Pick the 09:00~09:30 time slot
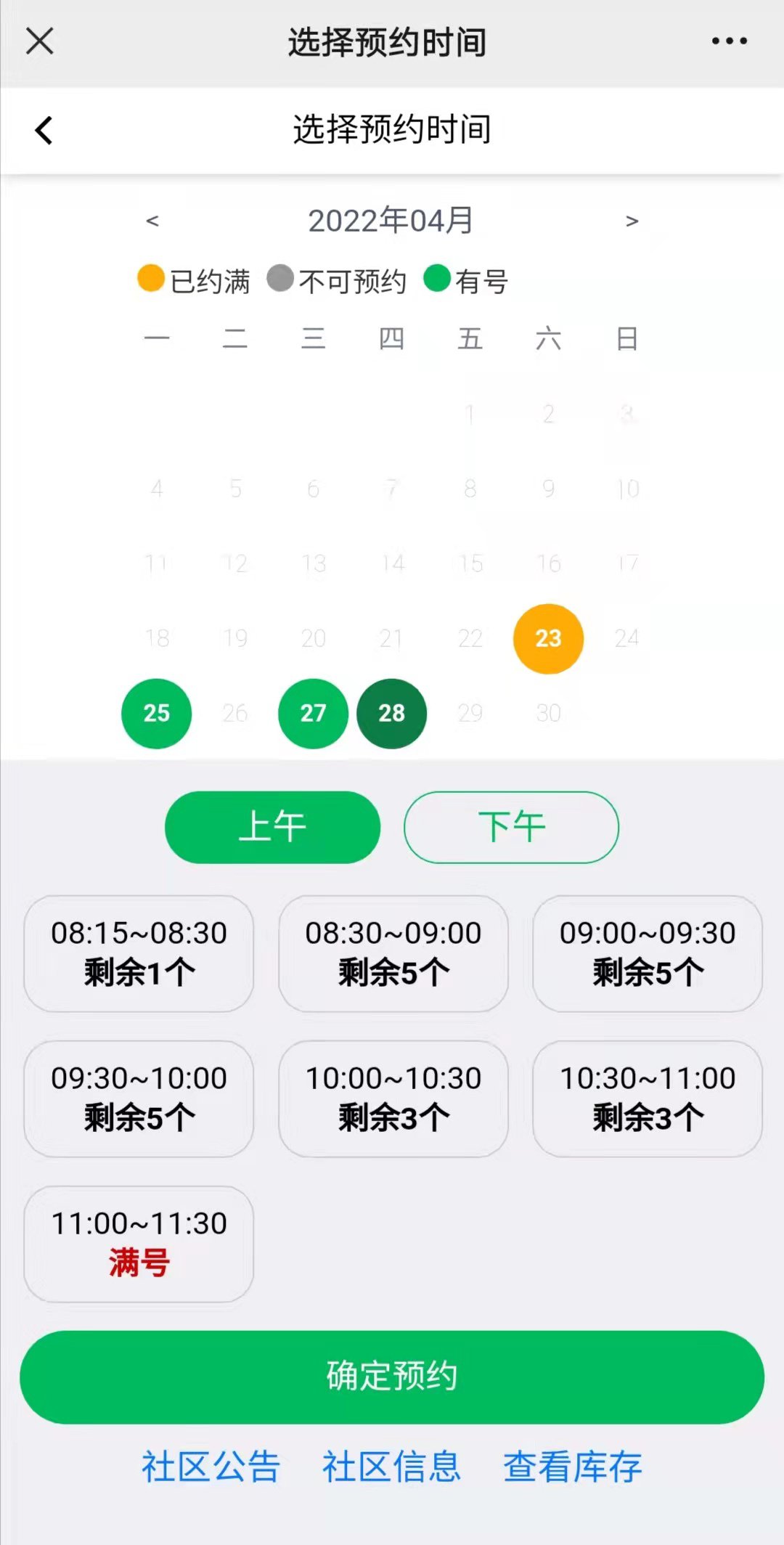Viewport: 784px width, 1545px height. click(x=647, y=953)
